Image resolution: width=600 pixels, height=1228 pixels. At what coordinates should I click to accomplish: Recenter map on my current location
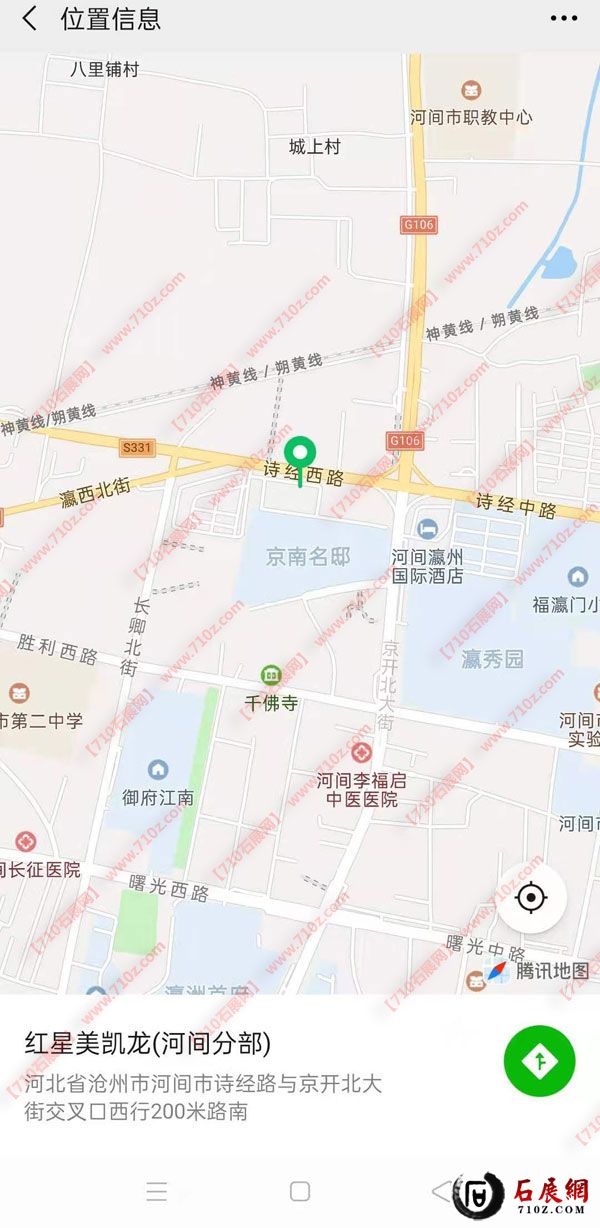tap(531, 898)
